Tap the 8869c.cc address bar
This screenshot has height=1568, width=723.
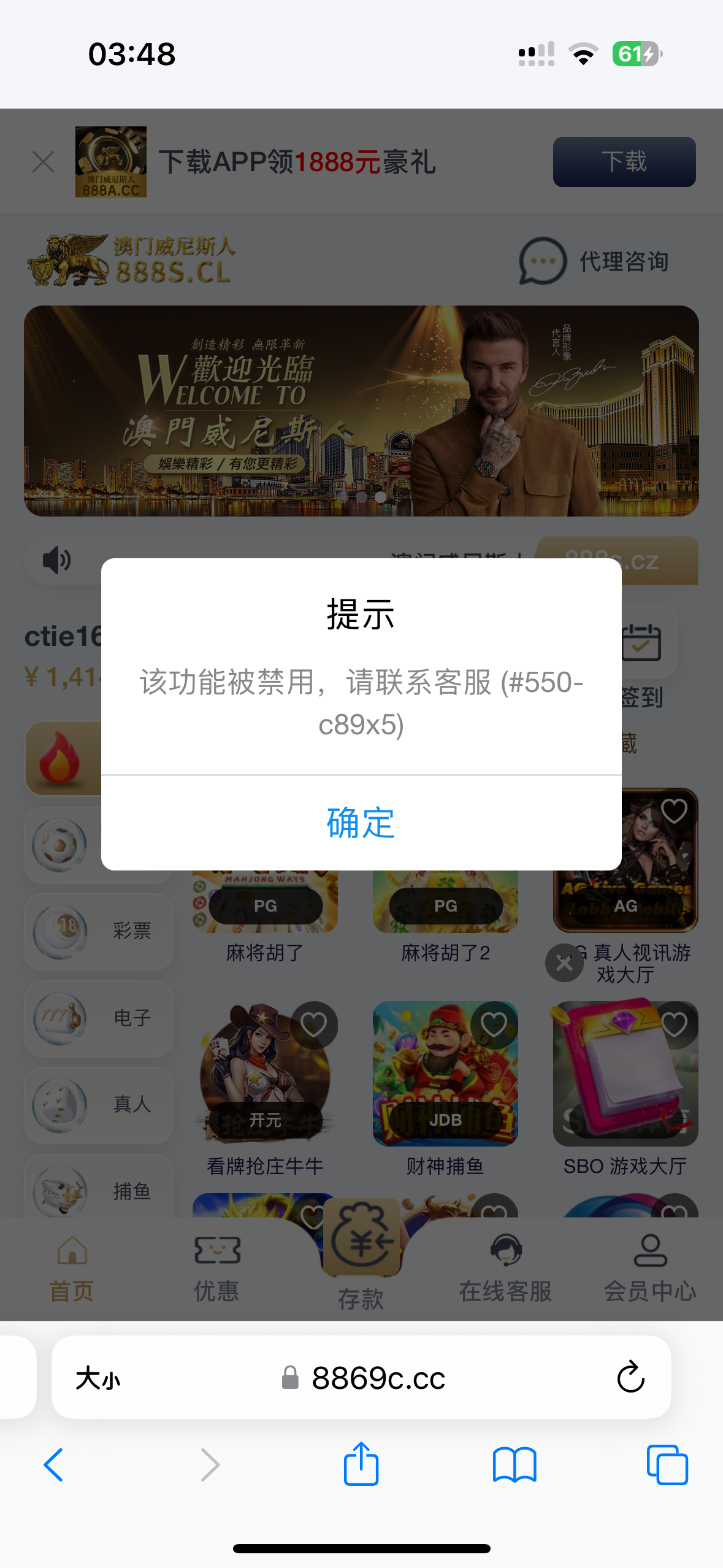point(378,1378)
